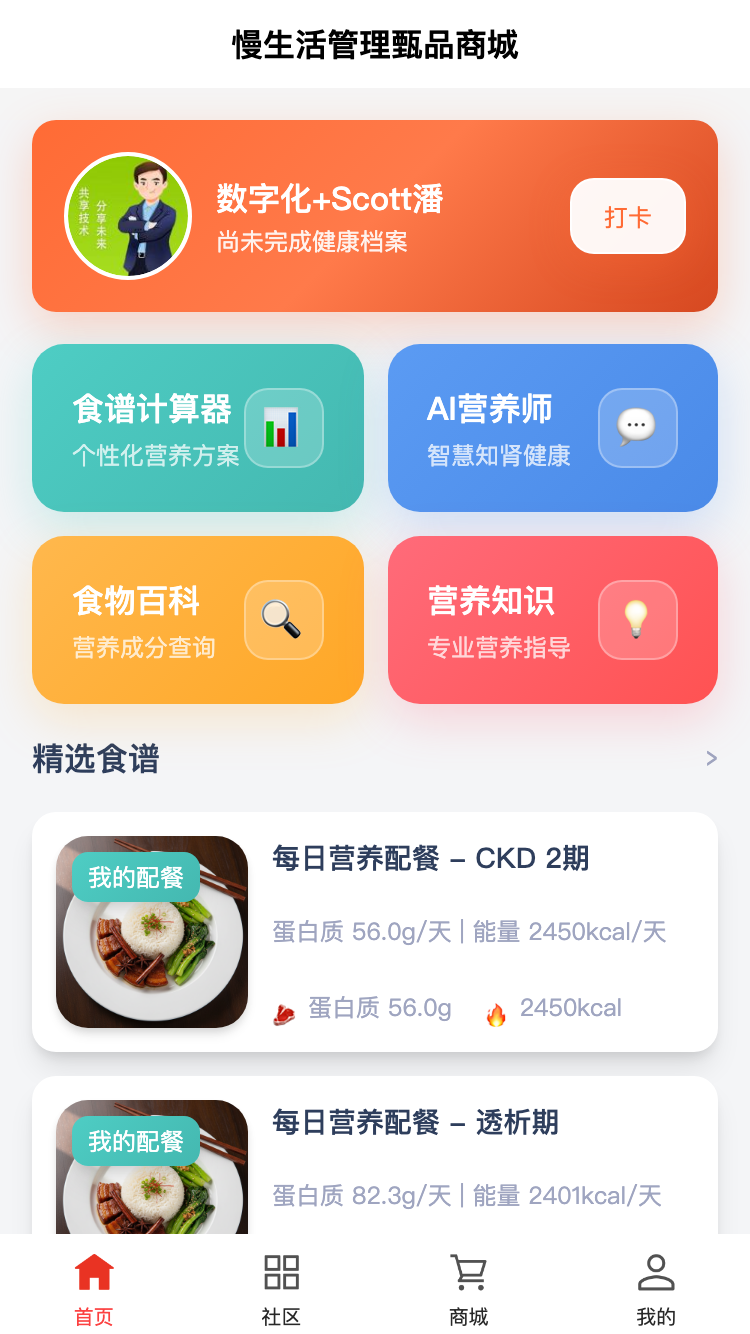Tap the profile avatar of Scott潘
This screenshot has height=1334, width=750.
[x=128, y=216]
